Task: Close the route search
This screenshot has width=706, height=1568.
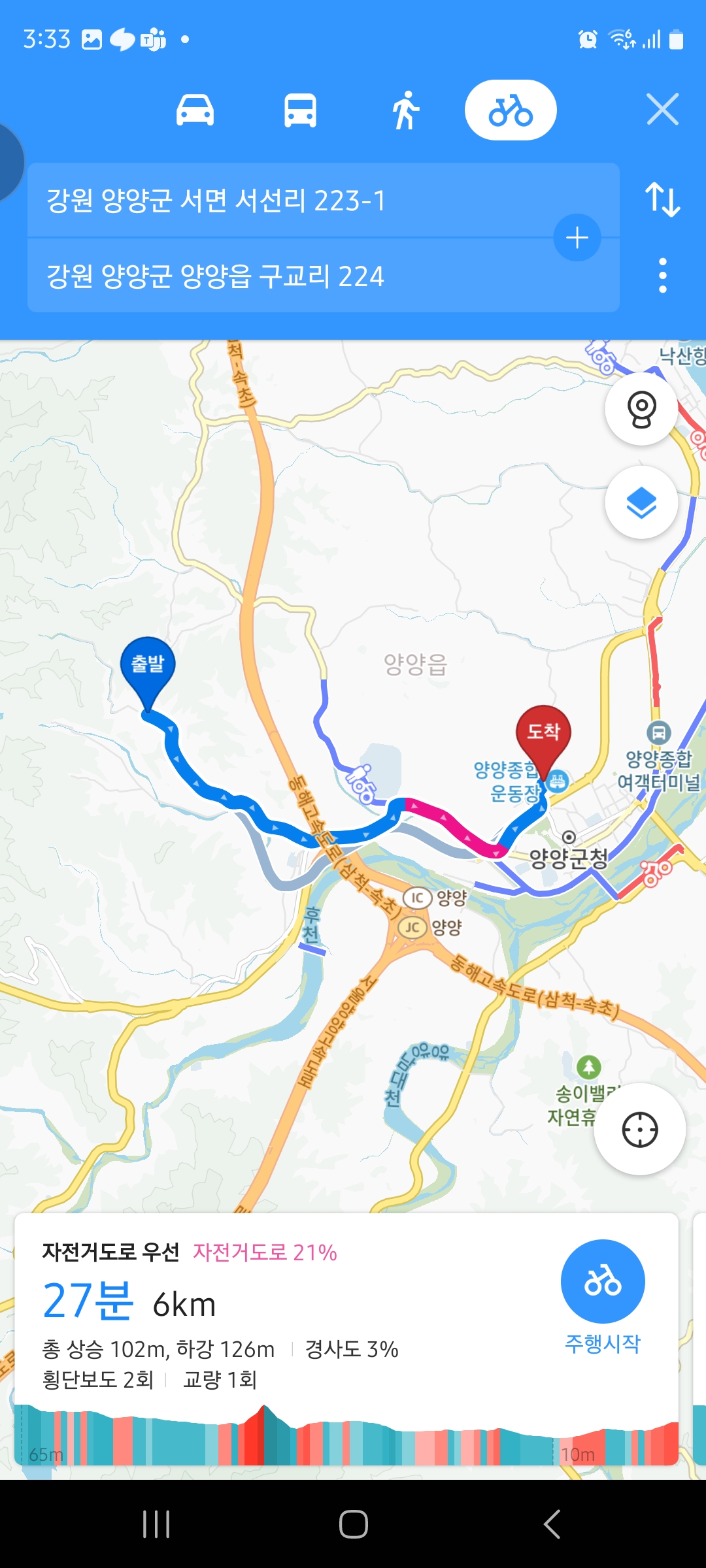Action: point(662,109)
